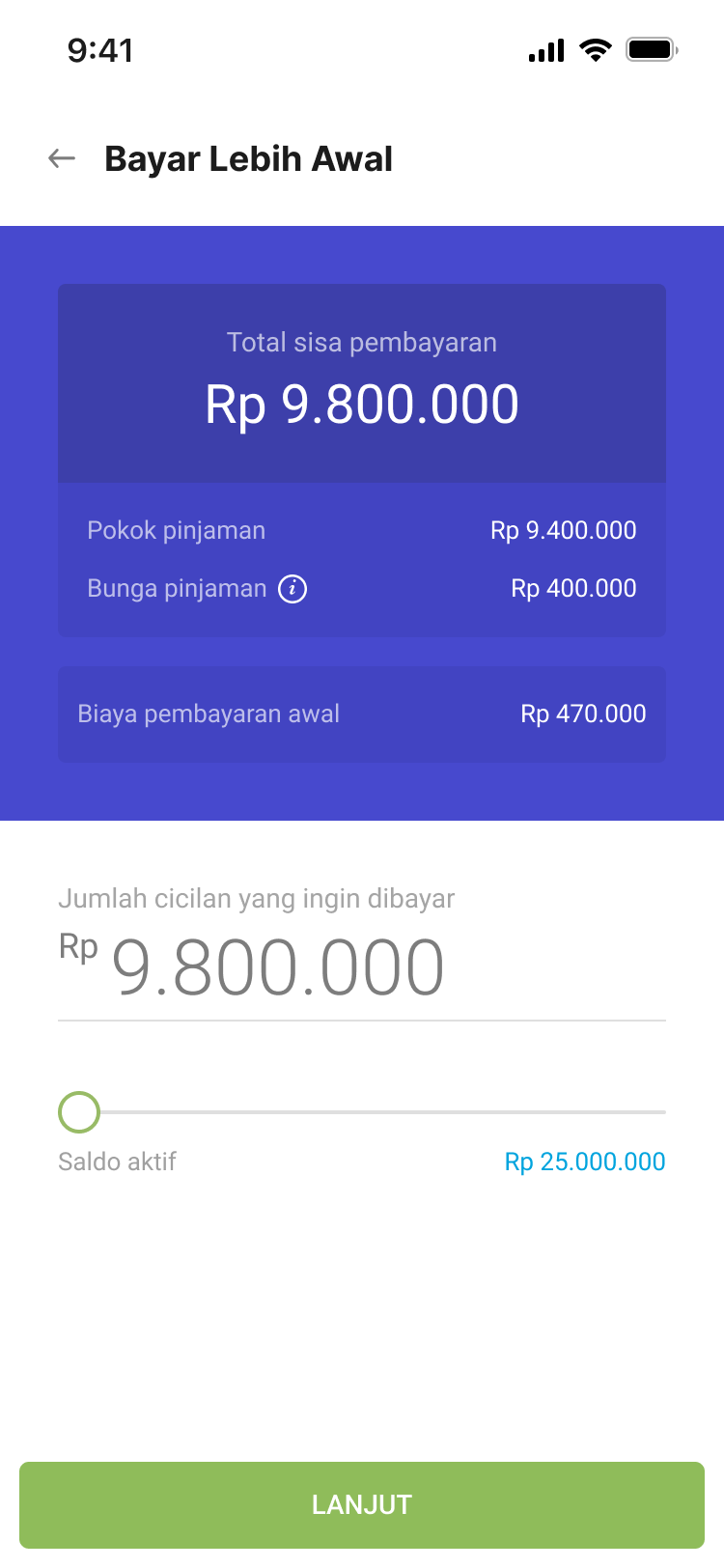Tap the back arrow to return

(61, 157)
